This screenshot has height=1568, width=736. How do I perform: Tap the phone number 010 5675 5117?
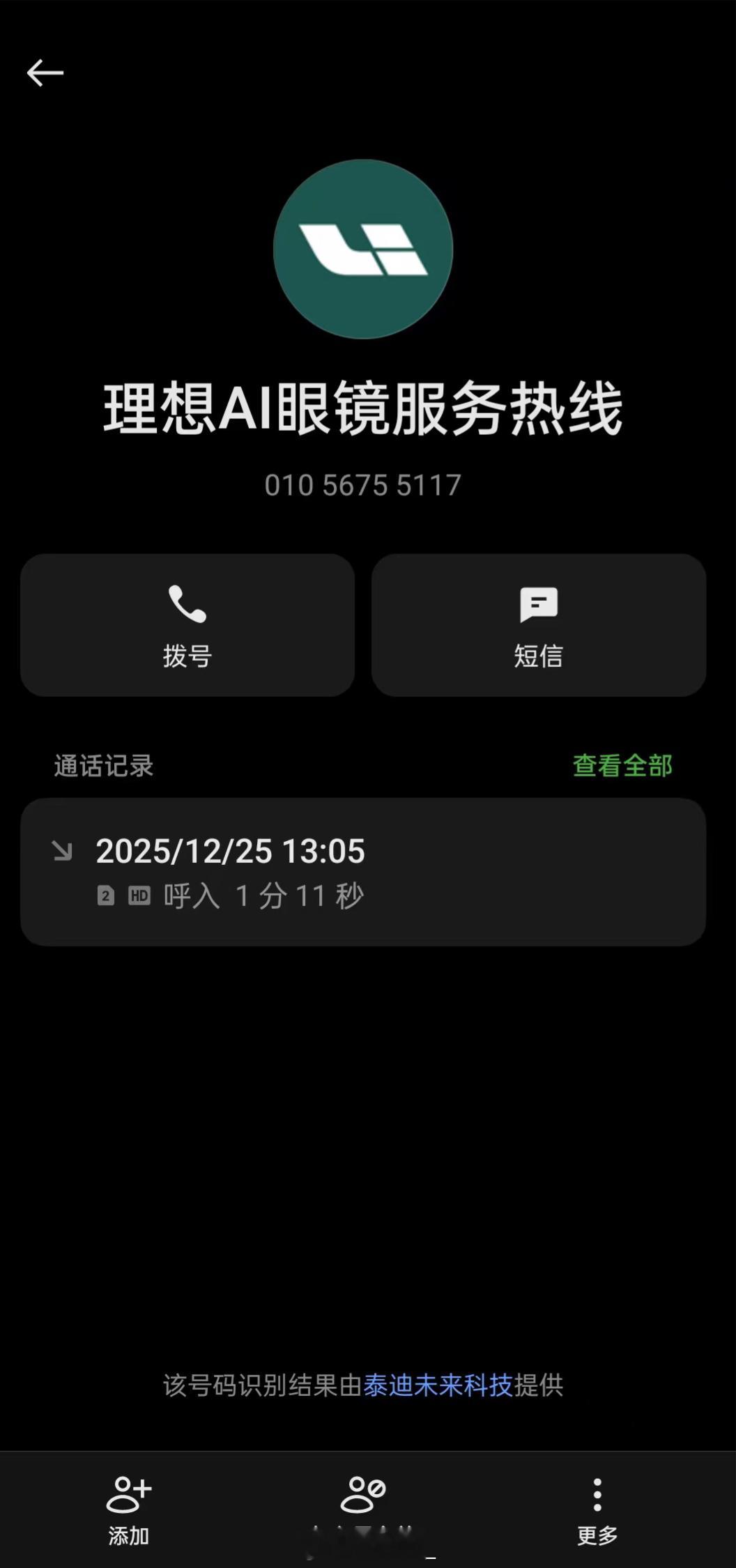[x=363, y=485]
